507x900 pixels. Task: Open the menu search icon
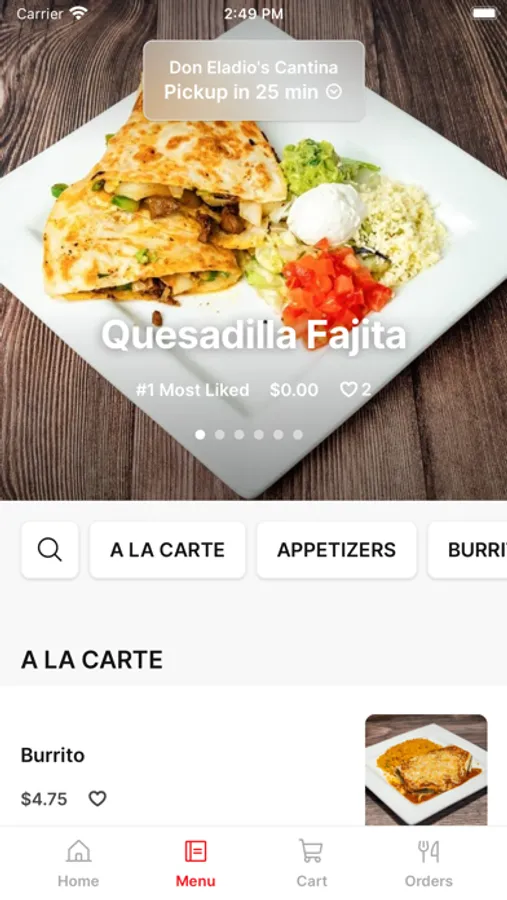pyautogui.click(x=50, y=550)
